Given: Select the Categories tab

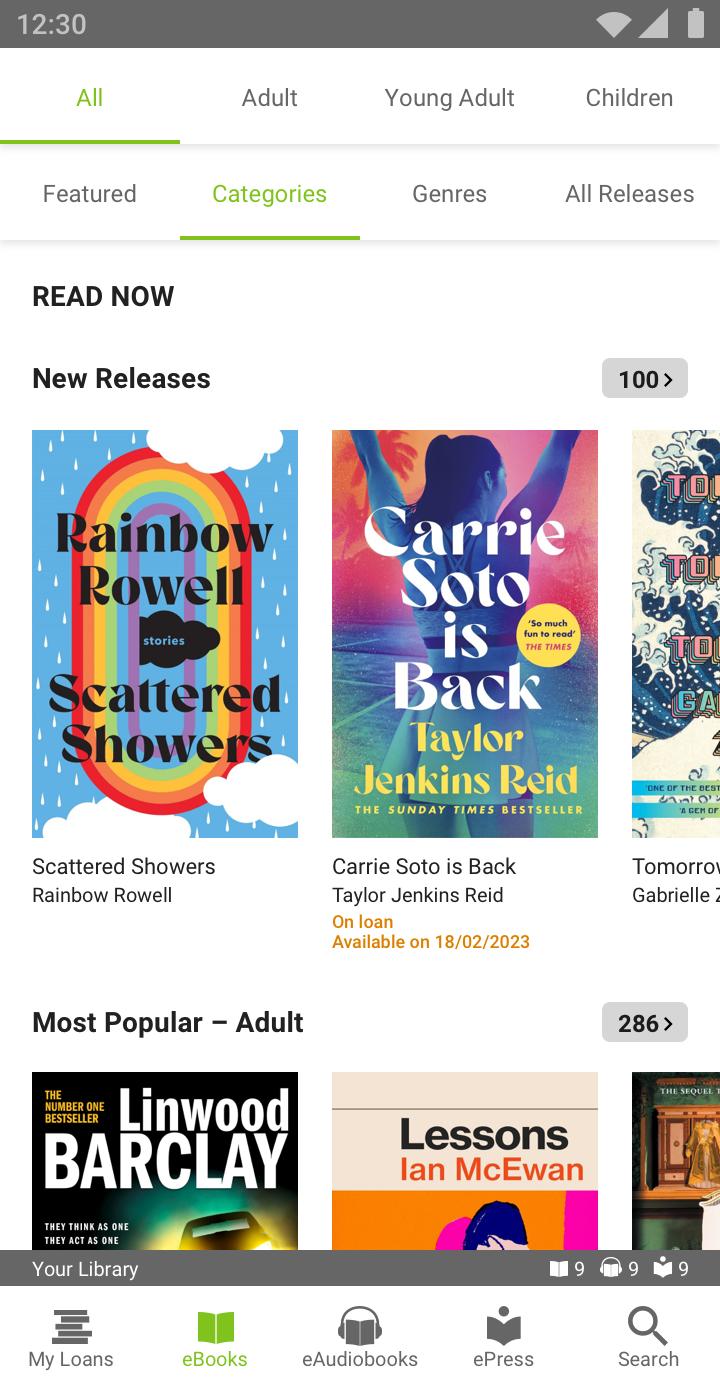Looking at the screenshot, I should [x=270, y=194].
